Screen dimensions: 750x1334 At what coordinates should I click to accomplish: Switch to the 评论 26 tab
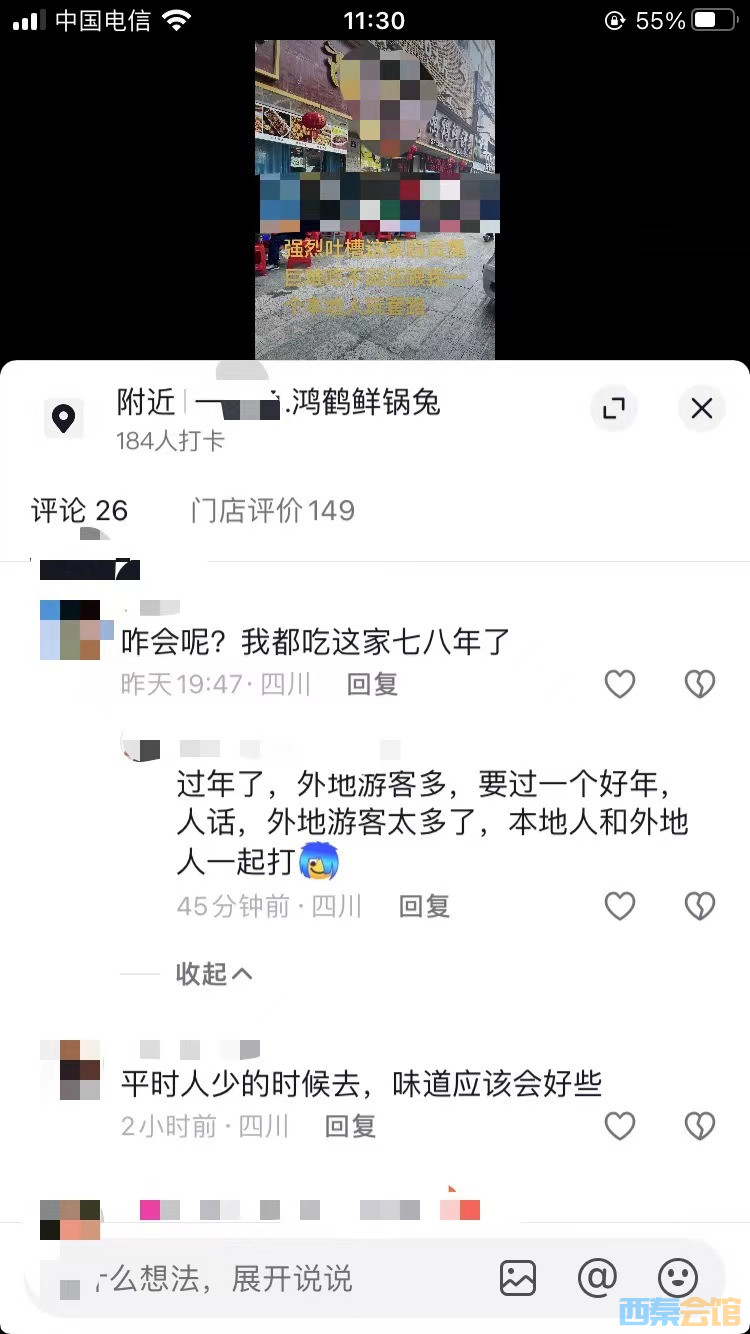[79, 510]
